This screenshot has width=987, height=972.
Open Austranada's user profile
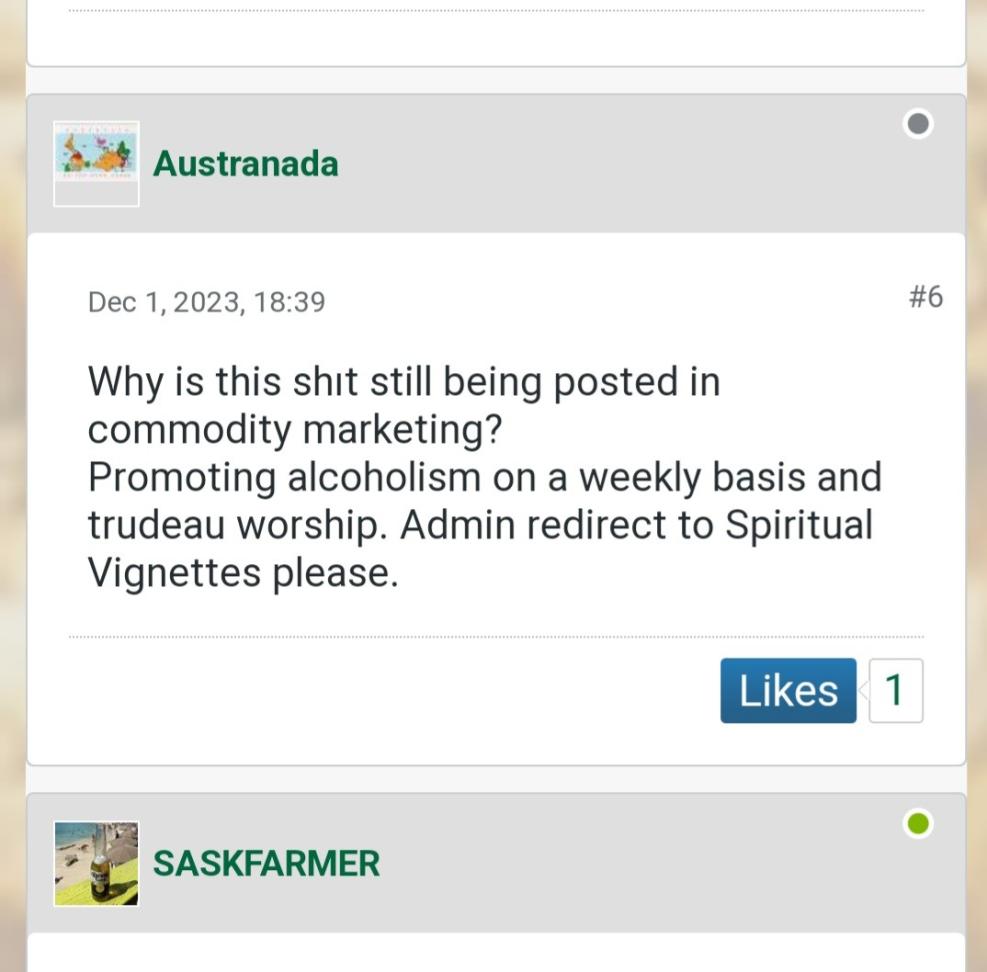coord(245,164)
